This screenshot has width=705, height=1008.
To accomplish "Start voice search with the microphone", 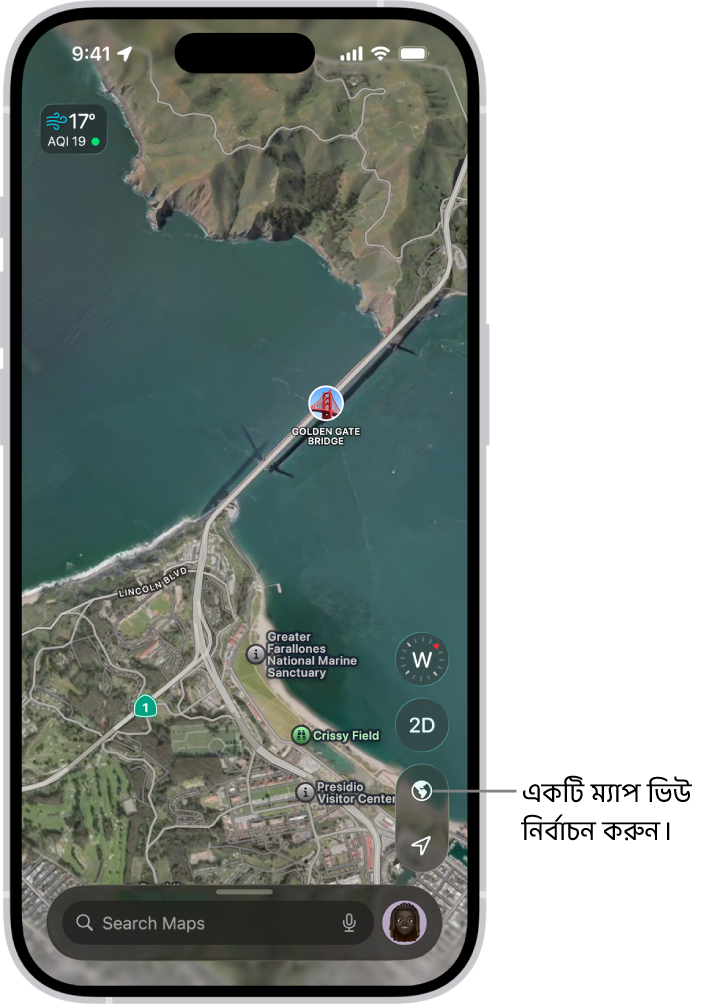I will (x=349, y=923).
